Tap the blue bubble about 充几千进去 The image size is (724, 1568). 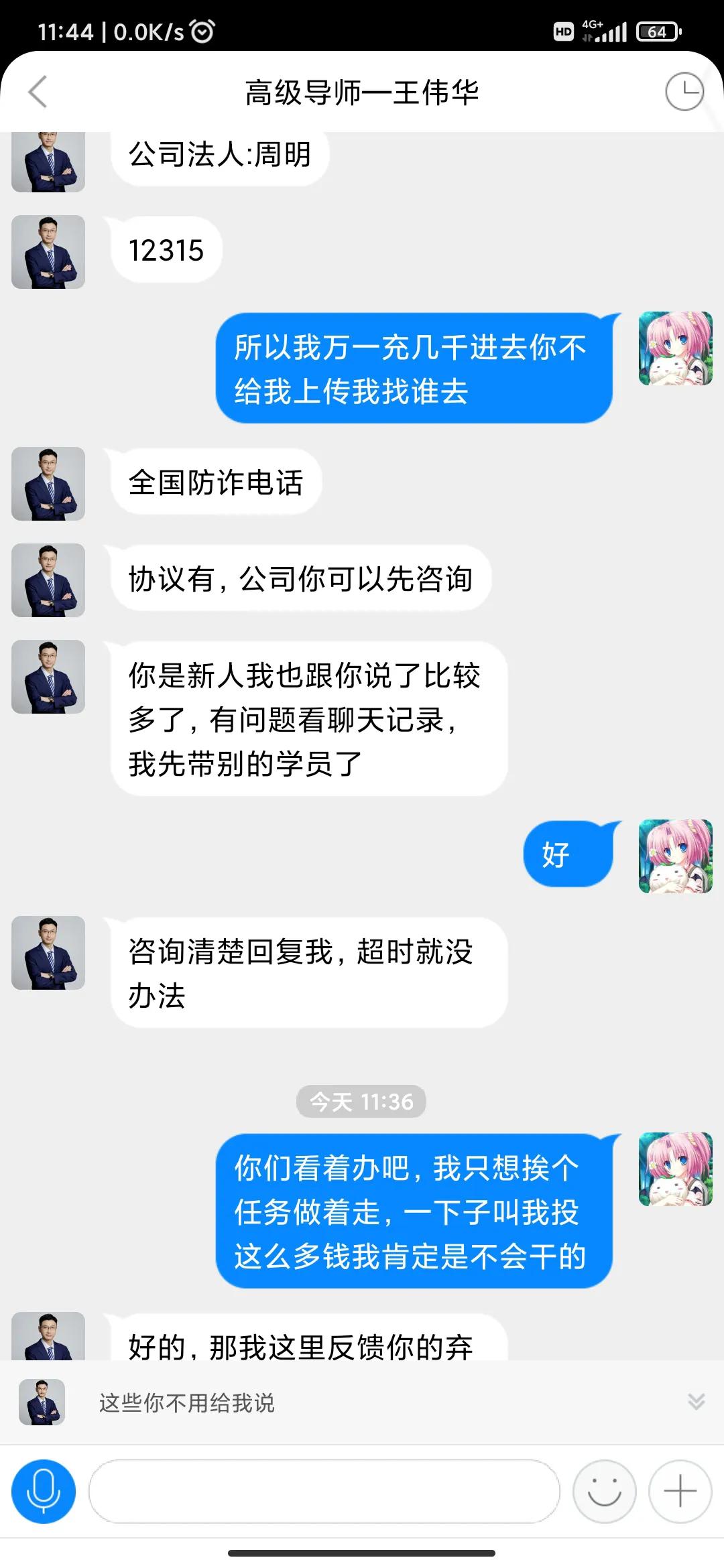[x=416, y=367]
